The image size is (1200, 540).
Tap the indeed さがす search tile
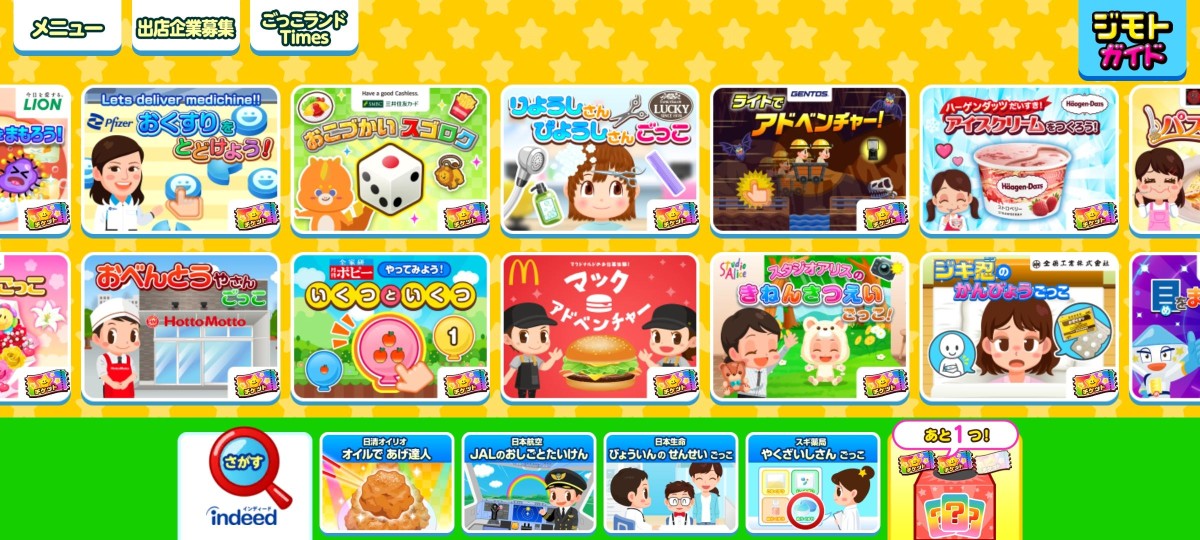(245, 485)
